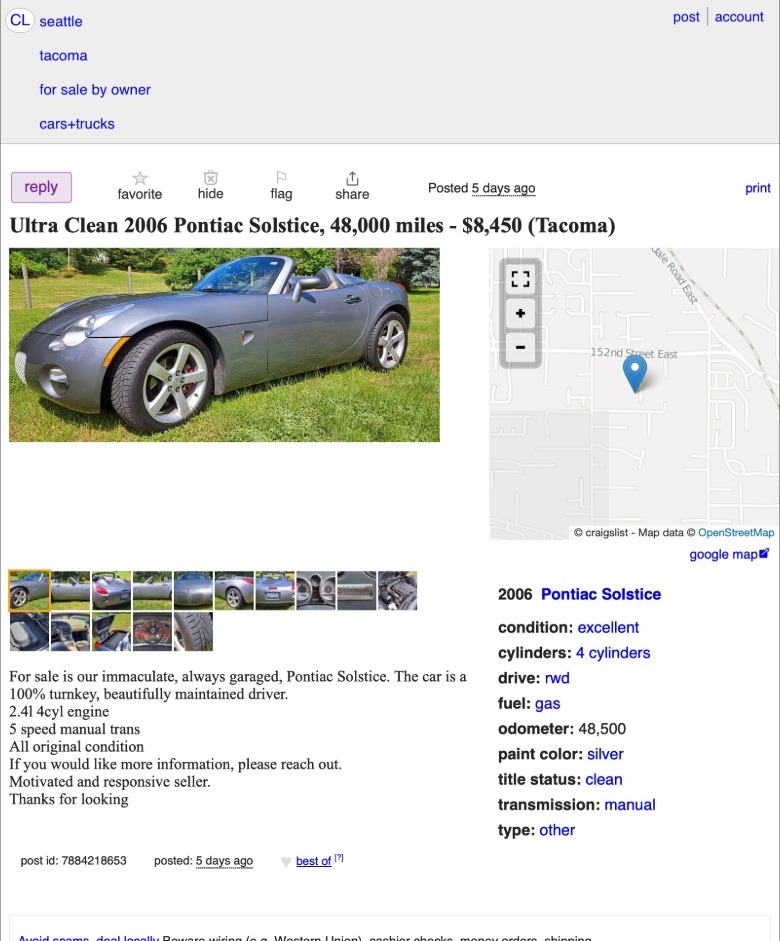Open the account link
Viewport: 780px width, 941px height.
pyautogui.click(x=739, y=17)
